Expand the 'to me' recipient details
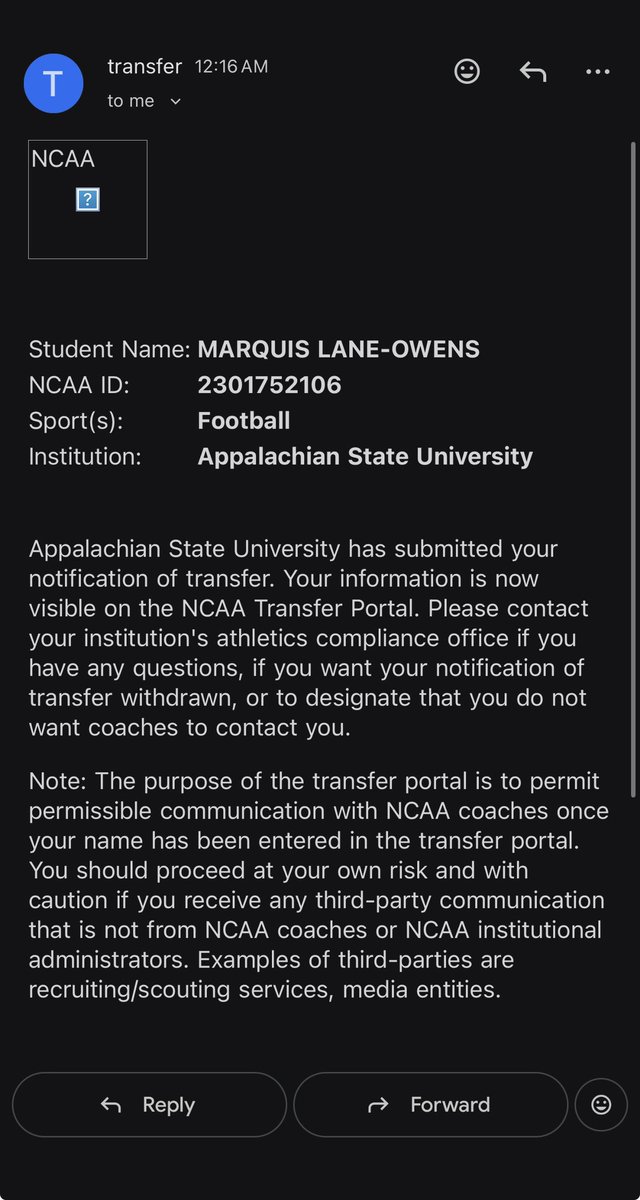The image size is (640, 1200). [145, 101]
